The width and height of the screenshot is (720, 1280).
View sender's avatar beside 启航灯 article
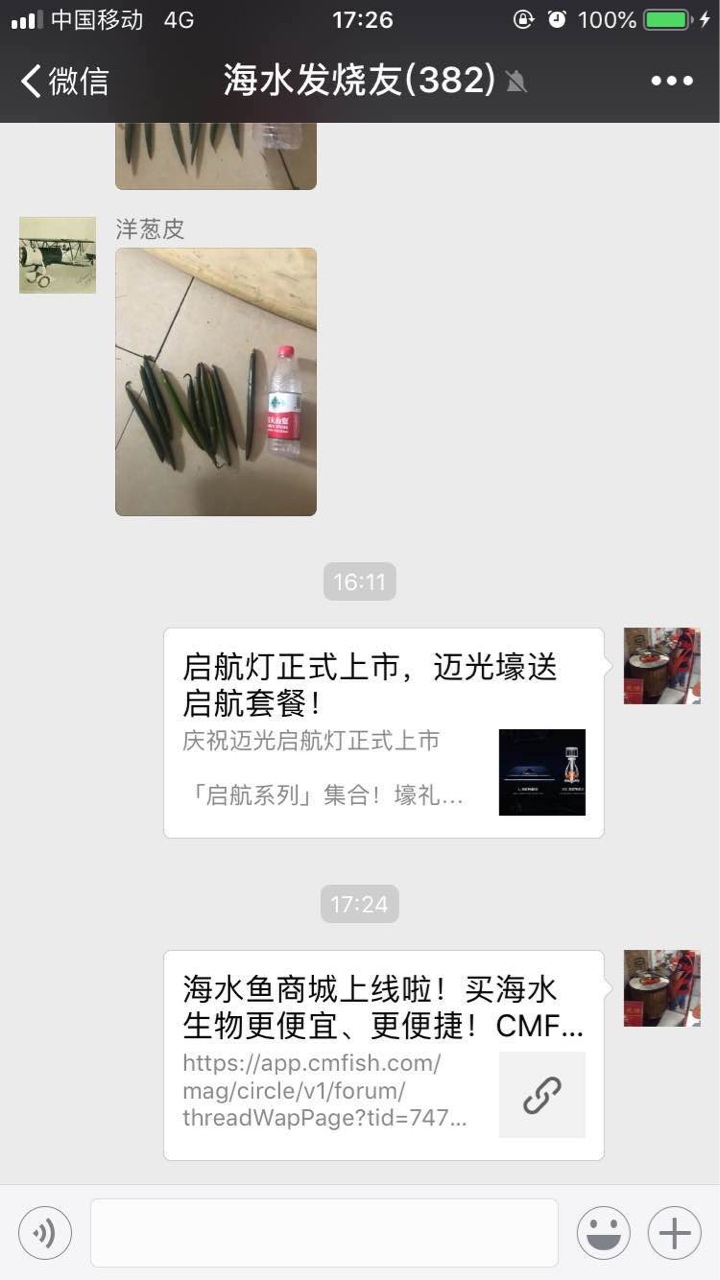(661, 666)
